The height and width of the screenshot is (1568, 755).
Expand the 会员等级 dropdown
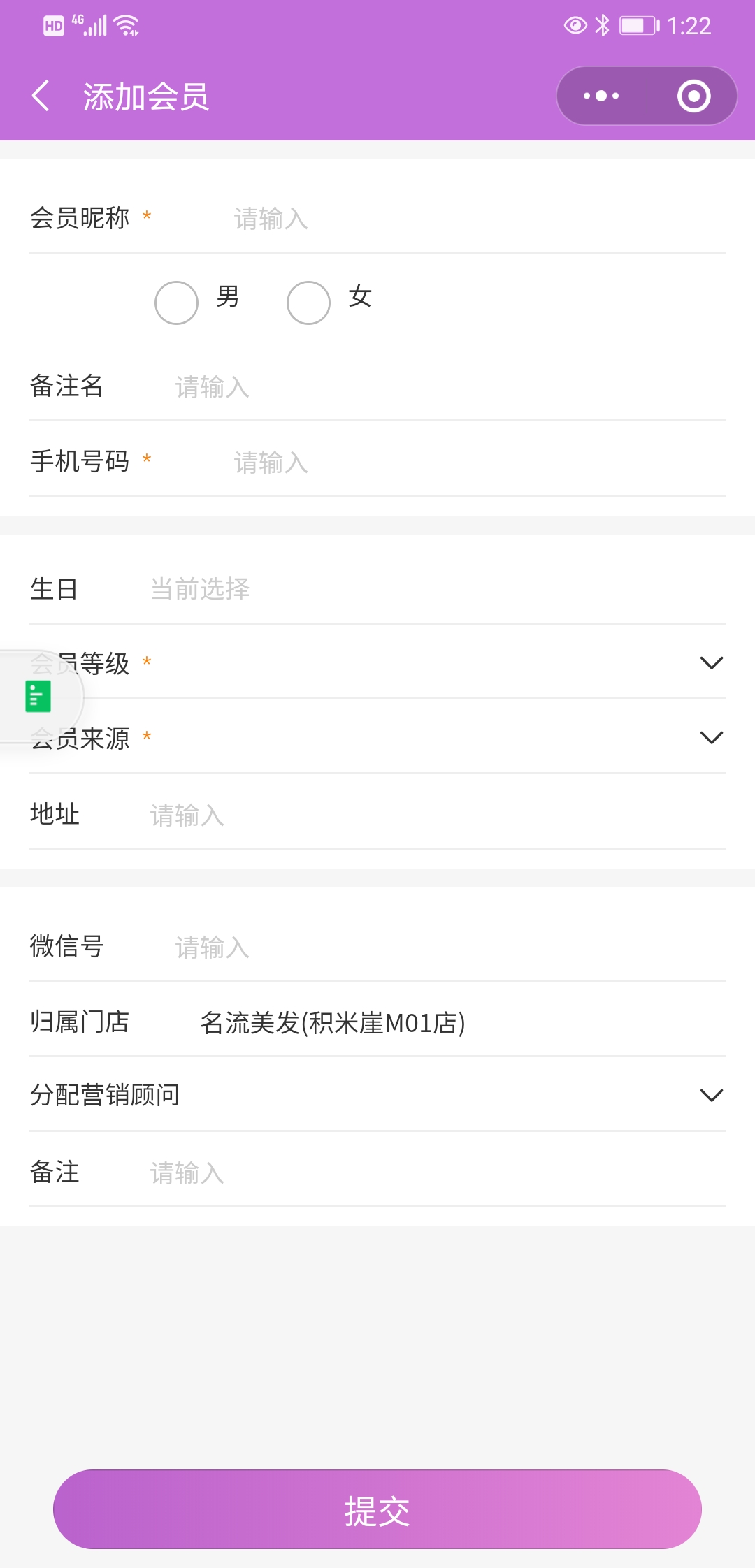coord(377,662)
